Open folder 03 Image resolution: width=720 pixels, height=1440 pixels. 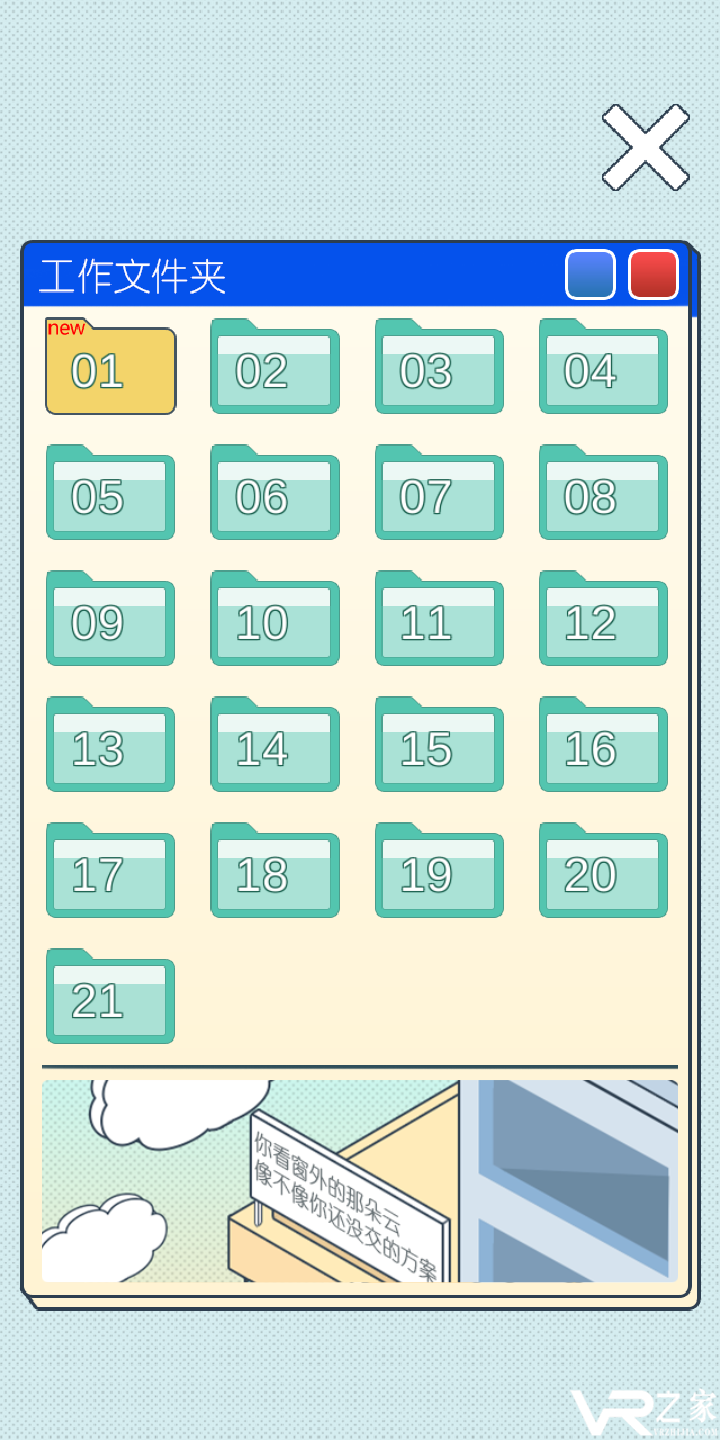pyautogui.click(x=439, y=368)
